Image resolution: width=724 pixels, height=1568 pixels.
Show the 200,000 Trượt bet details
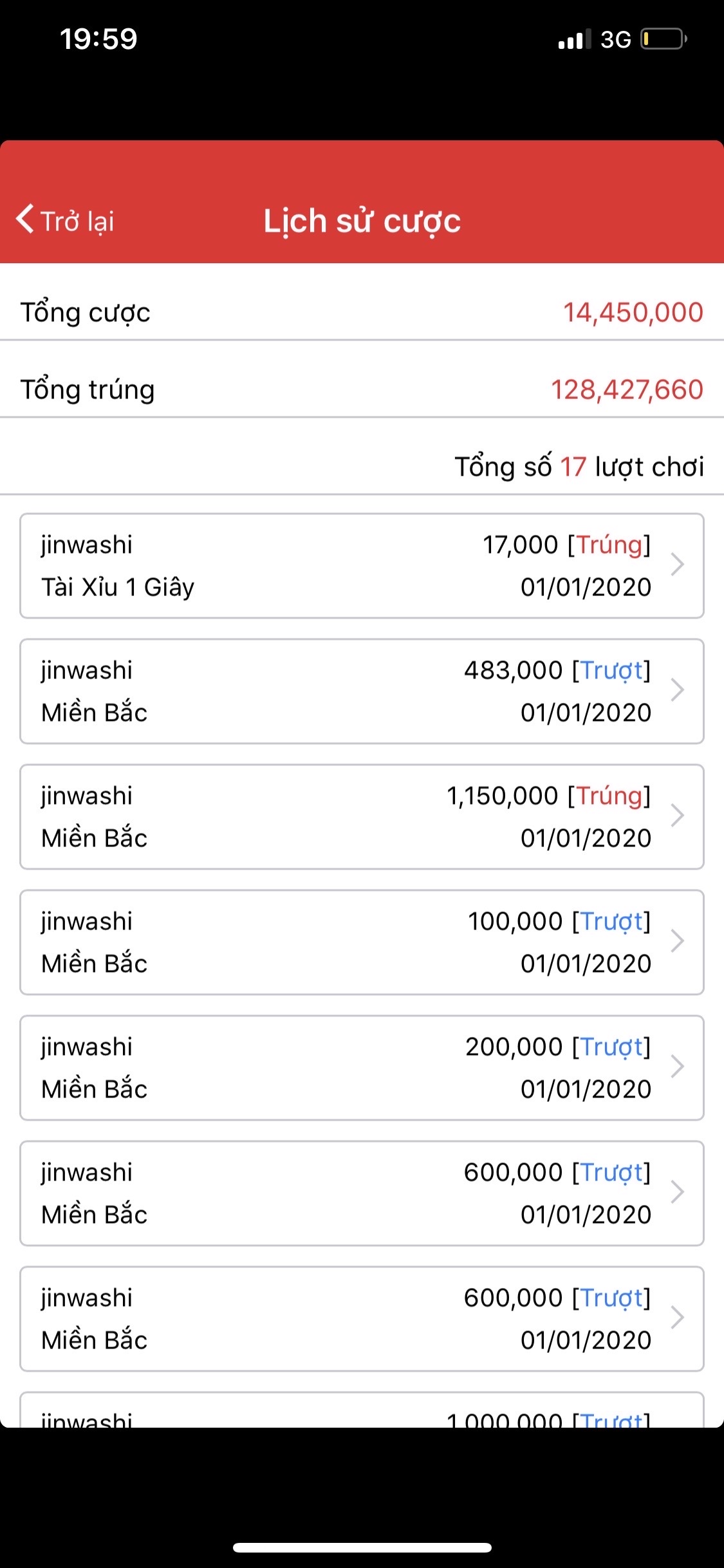point(362,1068)
